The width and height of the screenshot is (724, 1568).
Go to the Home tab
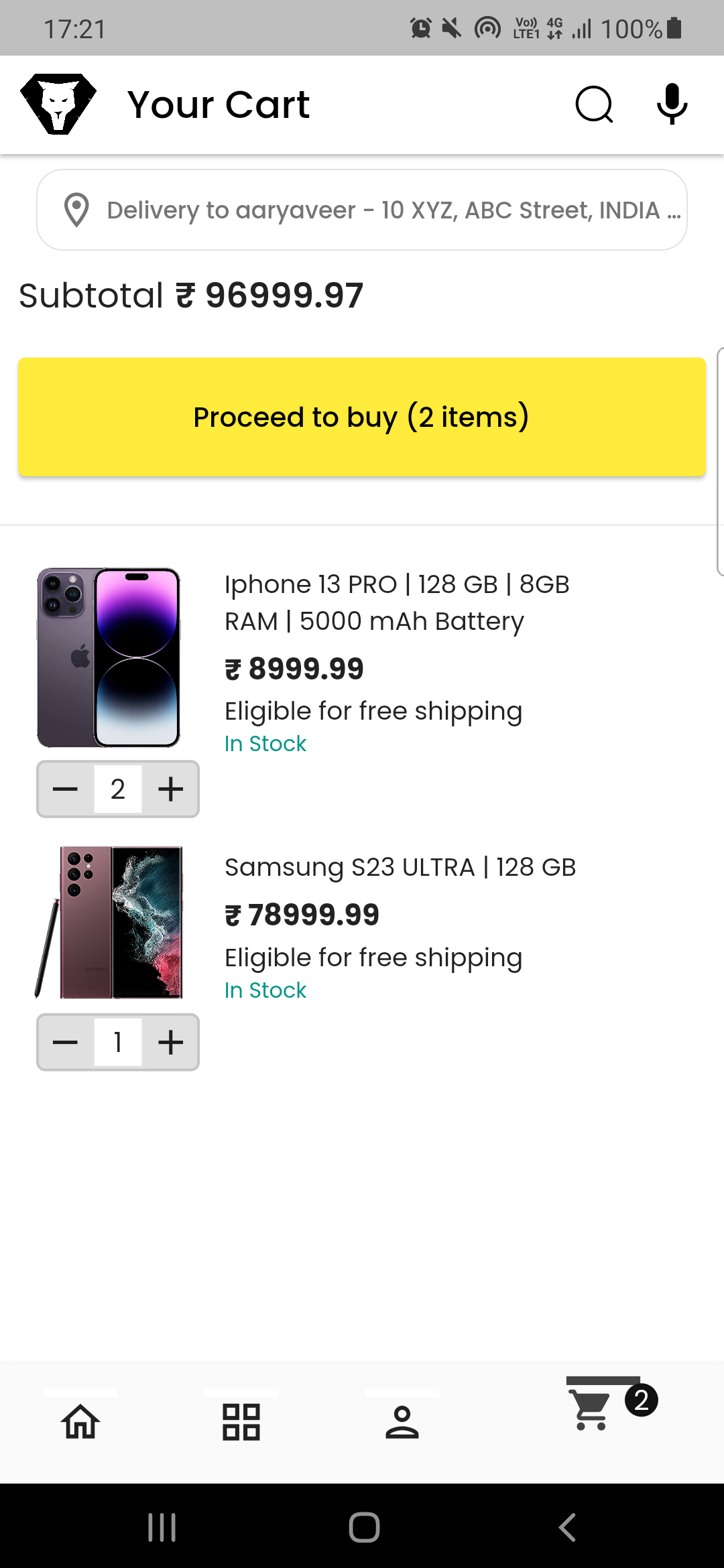80,1421
